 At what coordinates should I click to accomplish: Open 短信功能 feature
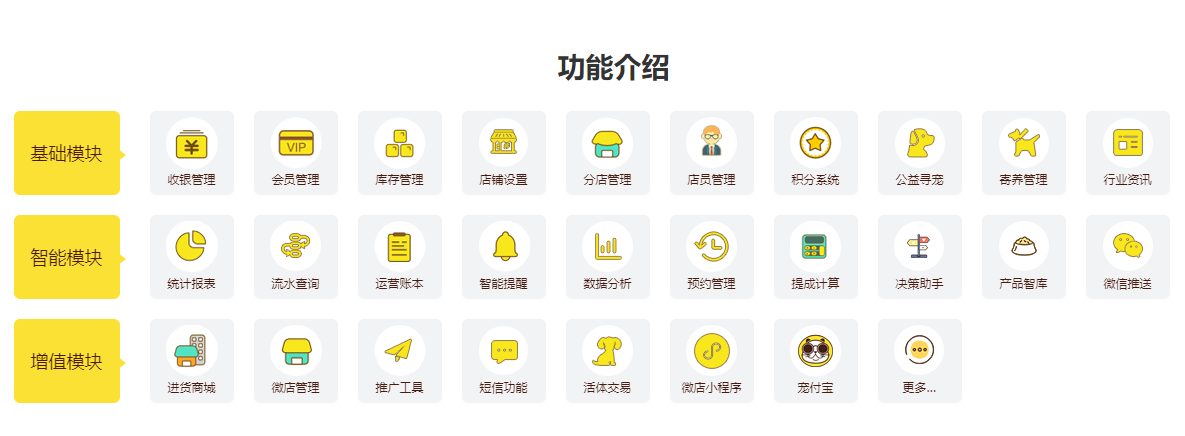(x=504, y=361)
